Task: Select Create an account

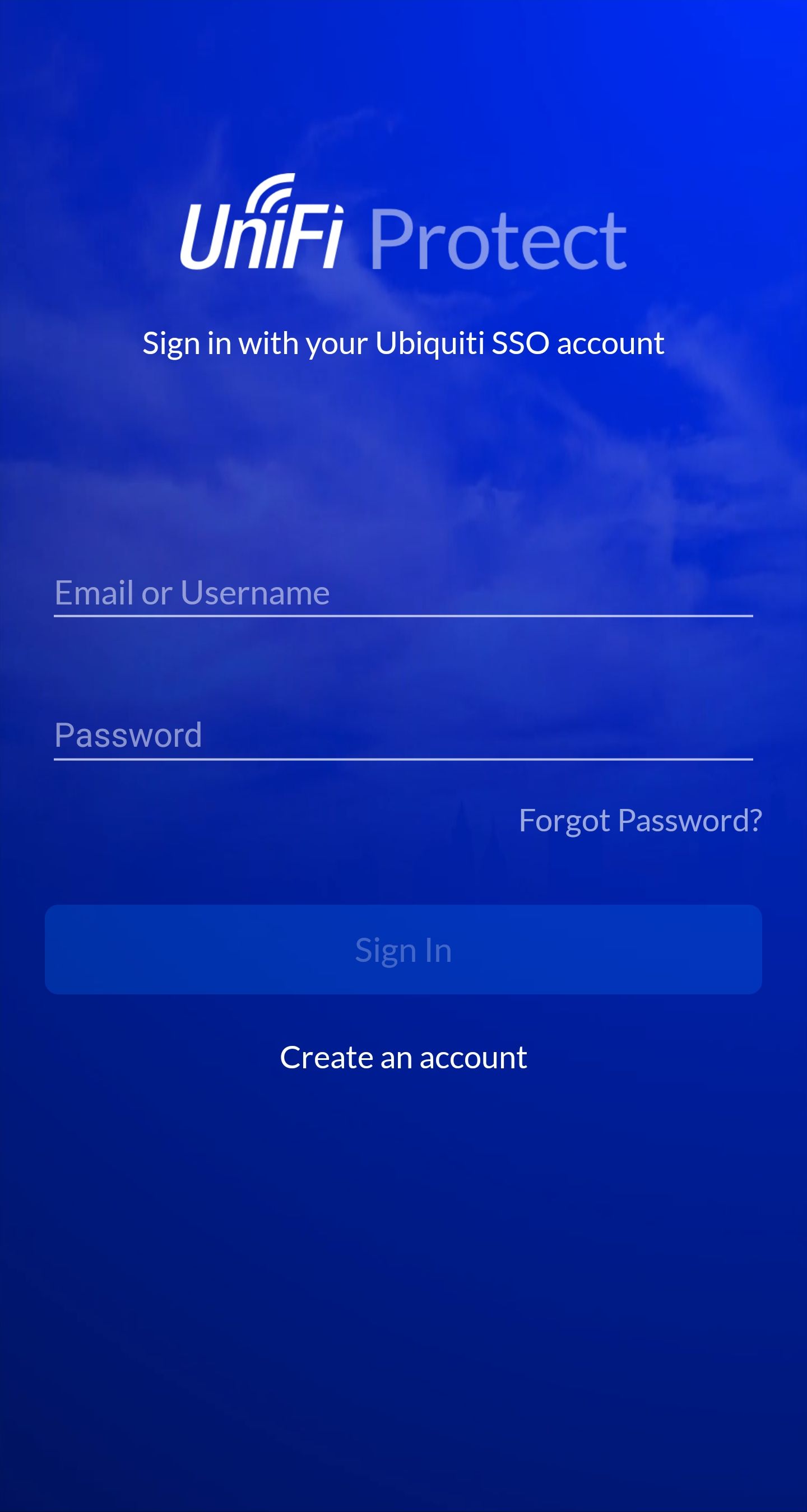Action: point(403,1058)
